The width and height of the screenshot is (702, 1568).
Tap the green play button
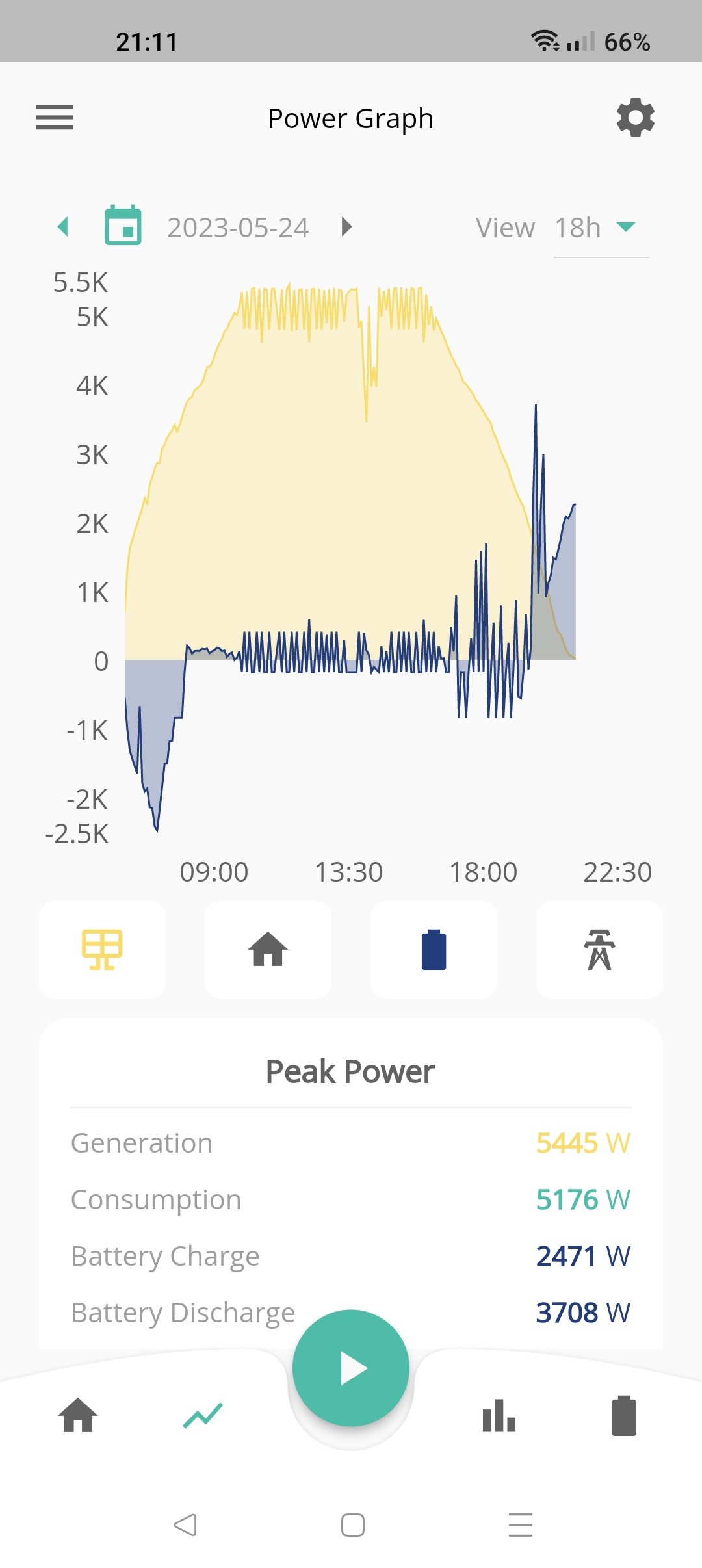[351, 1368]
